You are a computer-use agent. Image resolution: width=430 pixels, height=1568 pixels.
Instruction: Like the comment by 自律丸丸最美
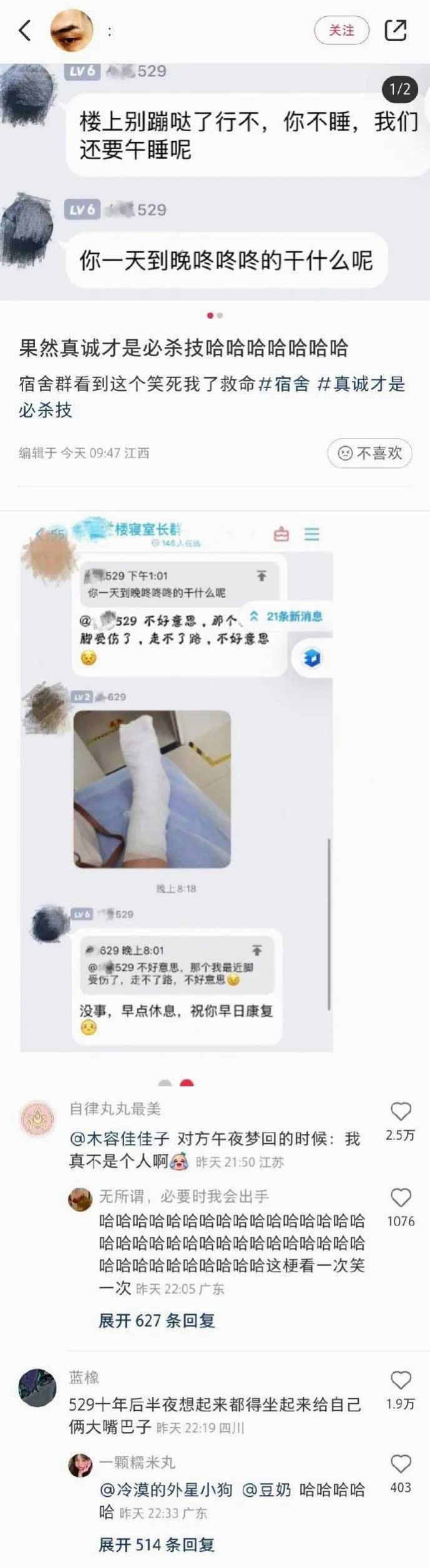click(401, 1111)
